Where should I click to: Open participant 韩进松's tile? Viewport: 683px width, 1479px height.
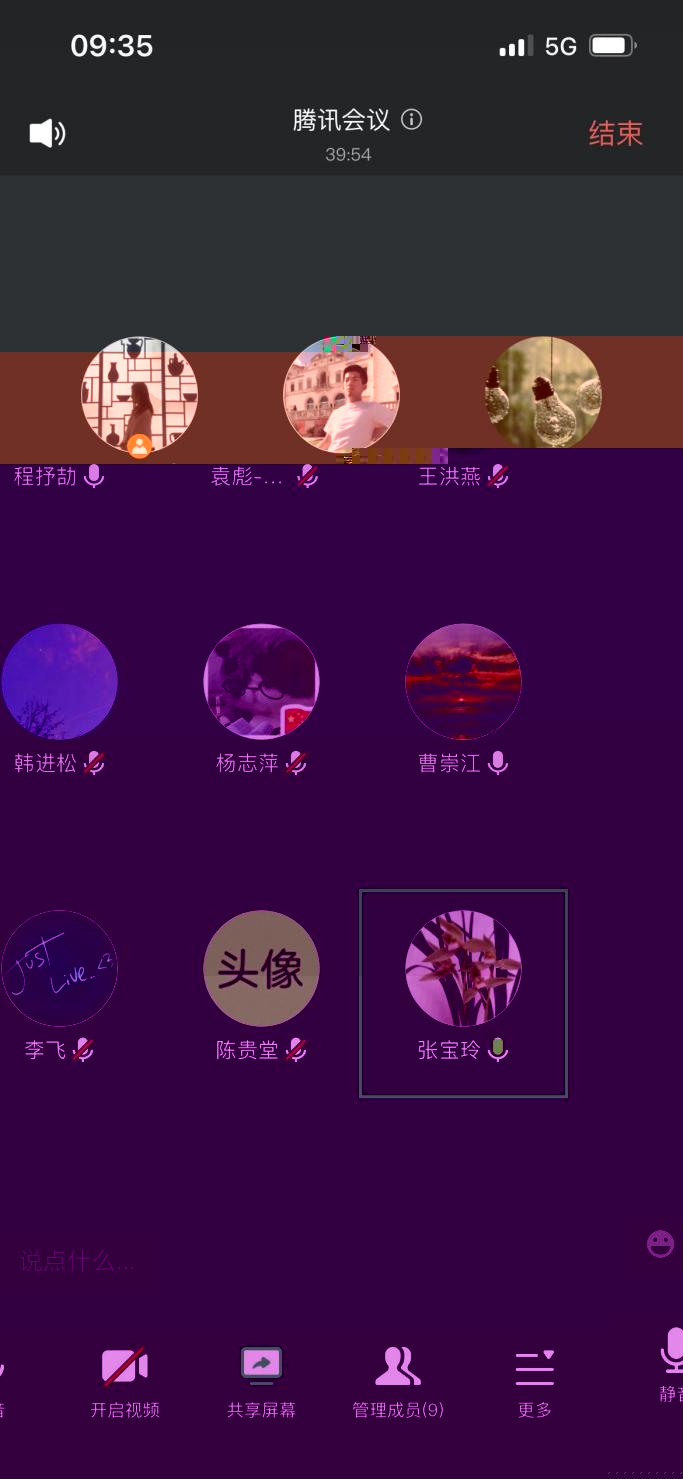(x=59, y=682)
